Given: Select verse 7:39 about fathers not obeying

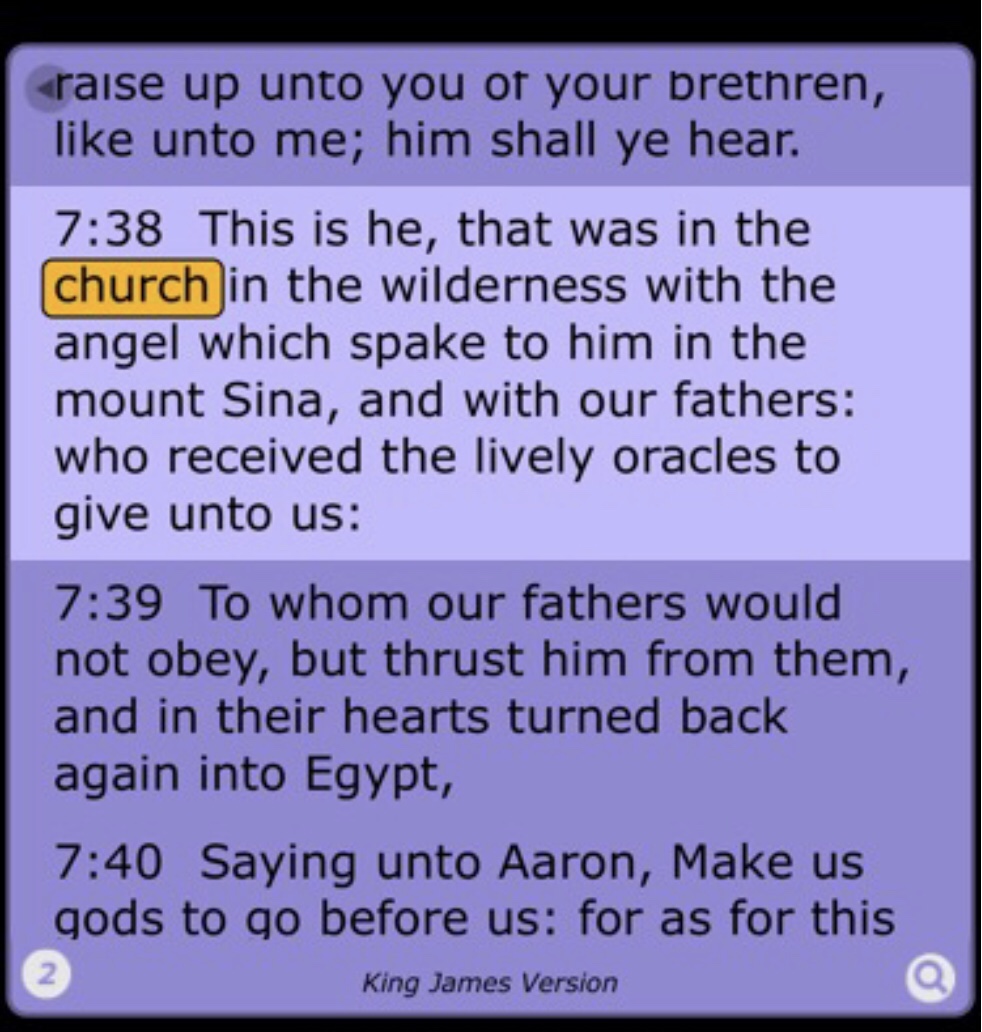Looking at the screenshot, I should coord(480,689).
